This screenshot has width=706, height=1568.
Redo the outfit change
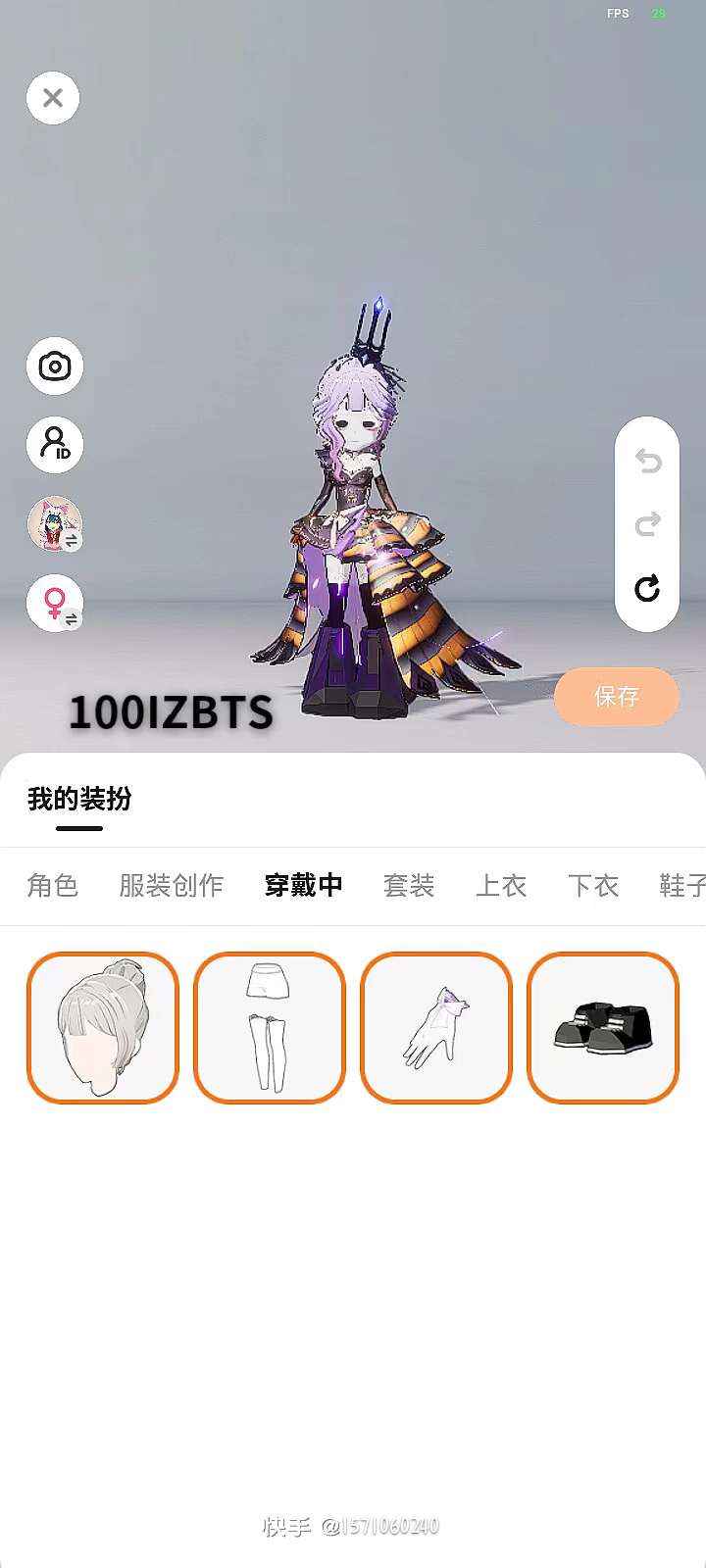pyautogui.click(x=647, y=524)
